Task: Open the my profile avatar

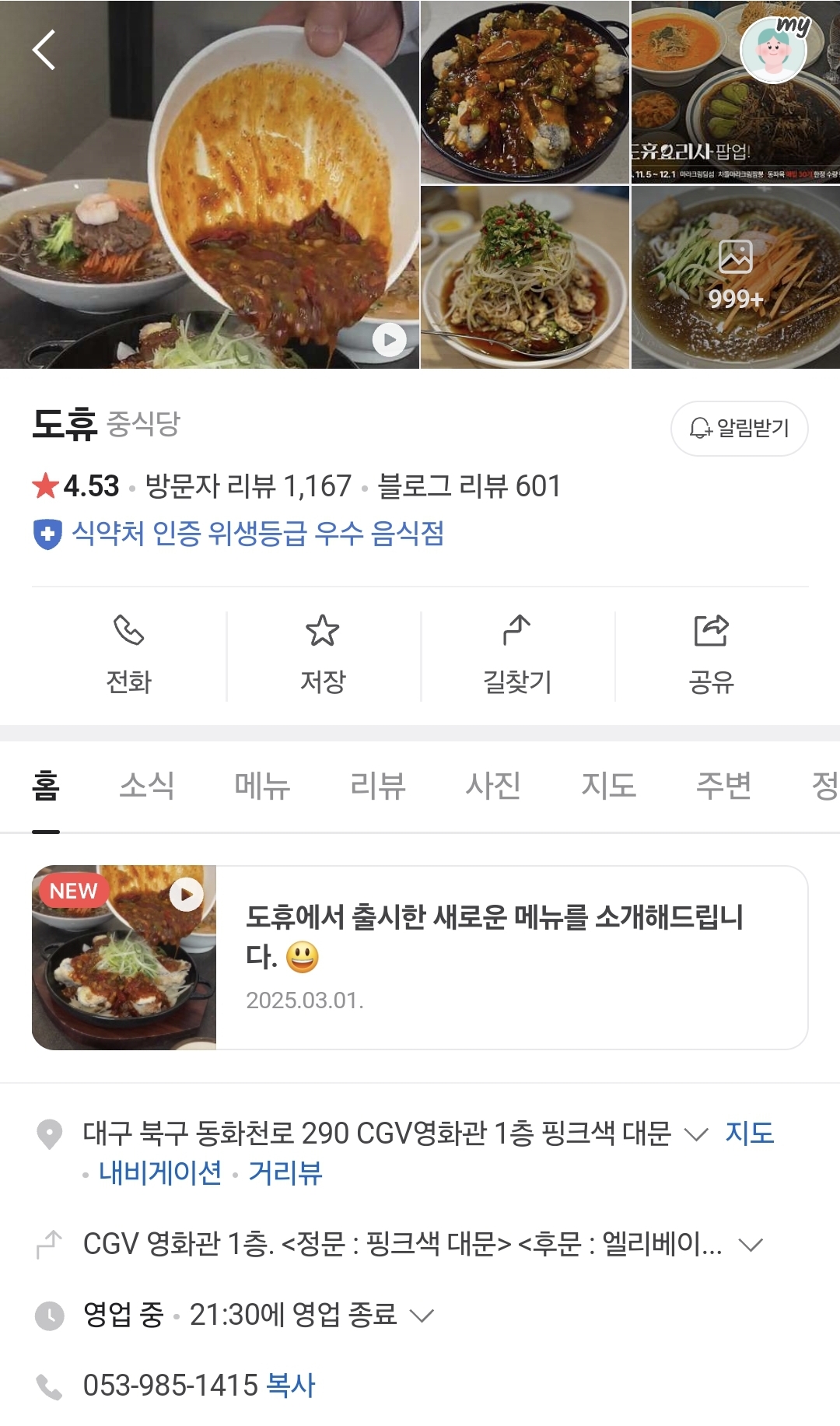Action: 773,50
